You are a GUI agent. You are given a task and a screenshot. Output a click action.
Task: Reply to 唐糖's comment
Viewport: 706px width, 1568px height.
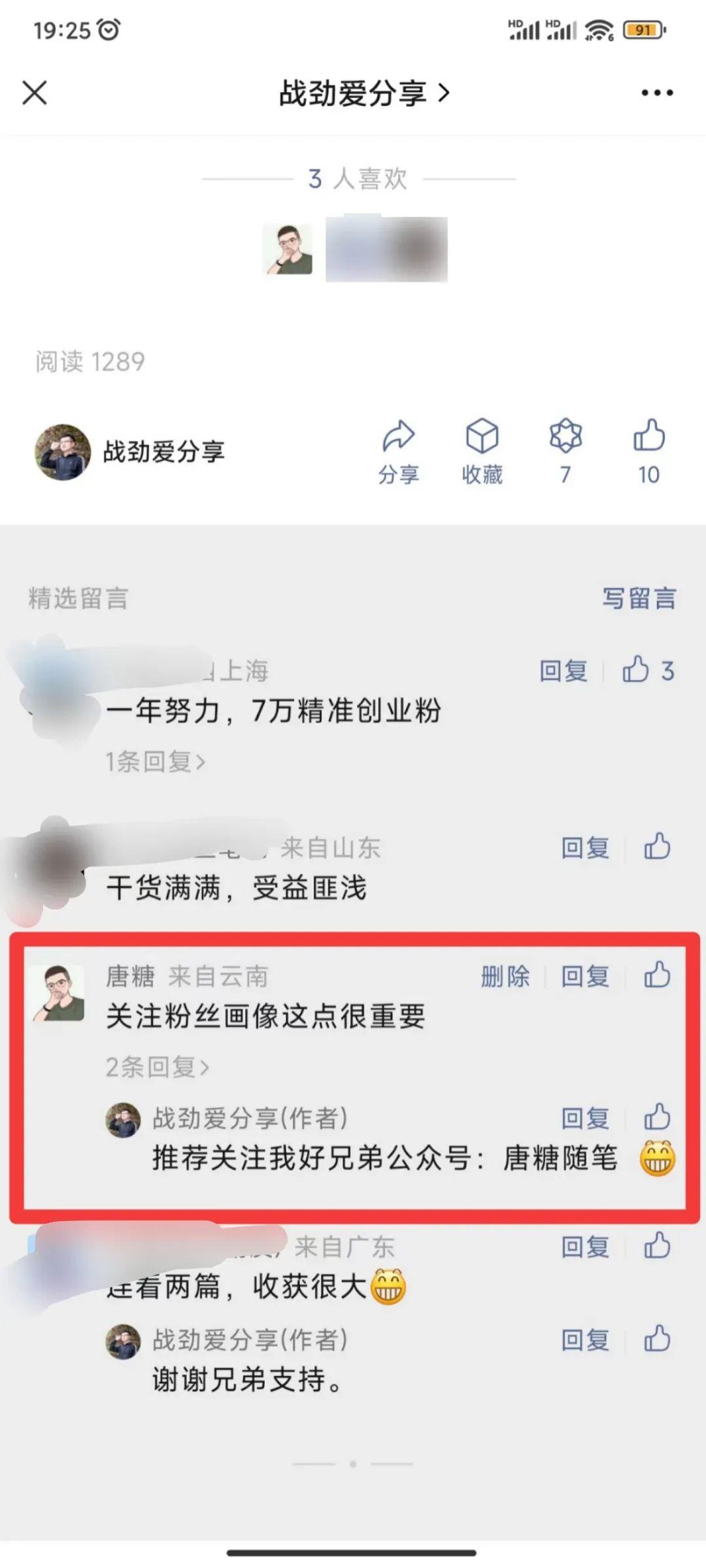[585, 977]
